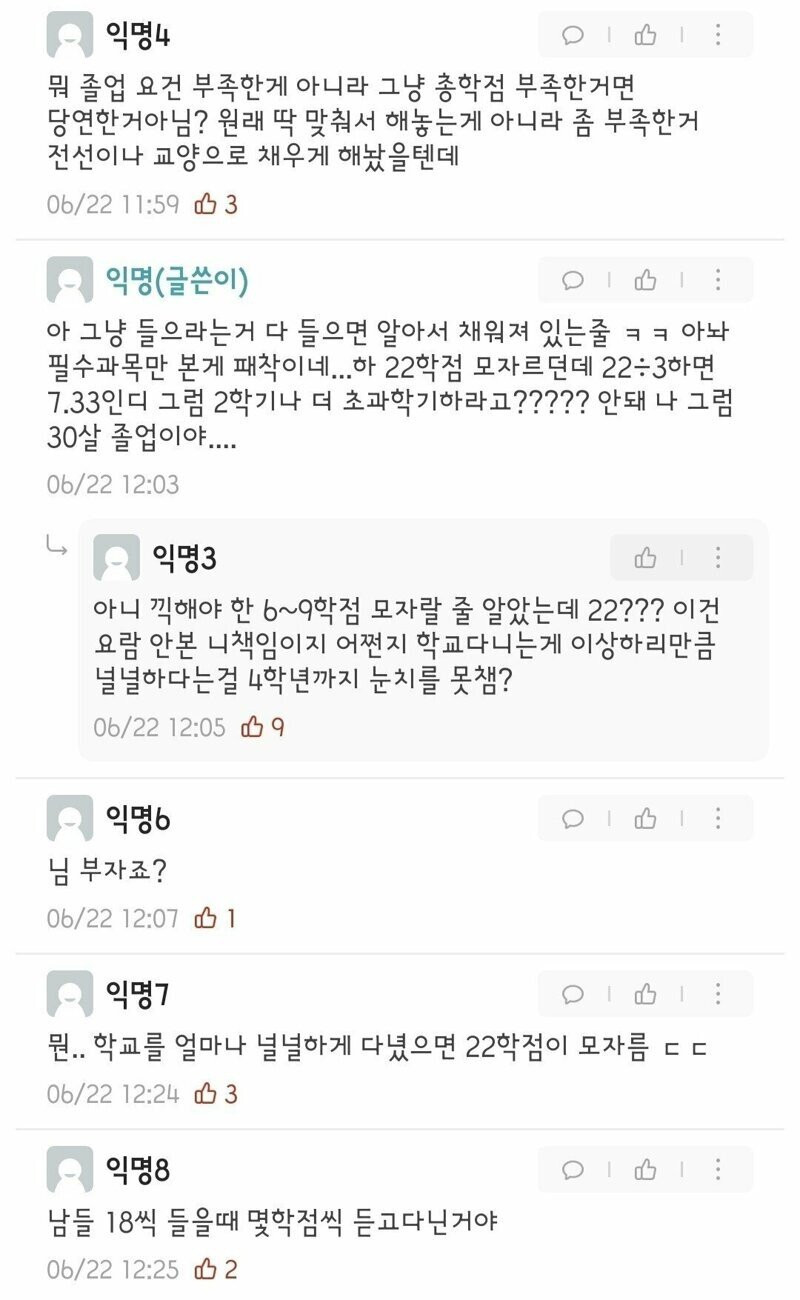Like 익명4's comment
This screenshot has height=1300, width=800.
pos(646,36)
